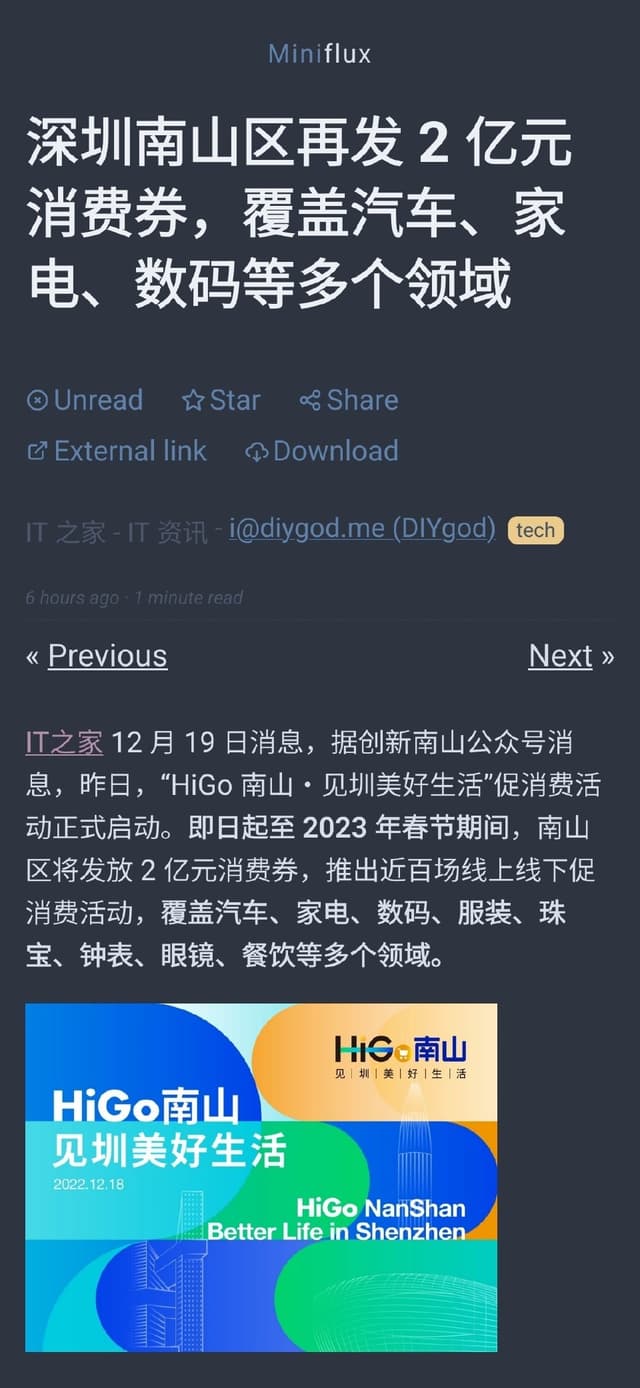Screen dimensions: 640x1388
Task: Mark this article as Unread
Action: click(85, 400)
